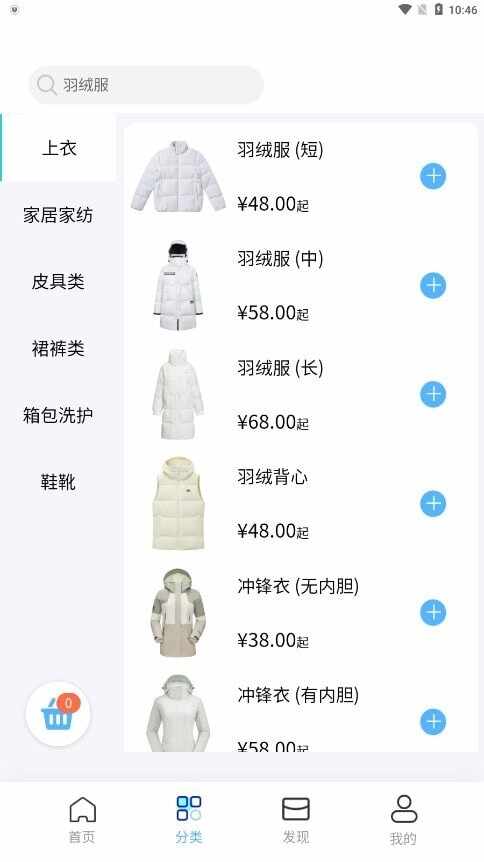Go to the 首页 tab
484x862 pixels.
tap(82, 820)
